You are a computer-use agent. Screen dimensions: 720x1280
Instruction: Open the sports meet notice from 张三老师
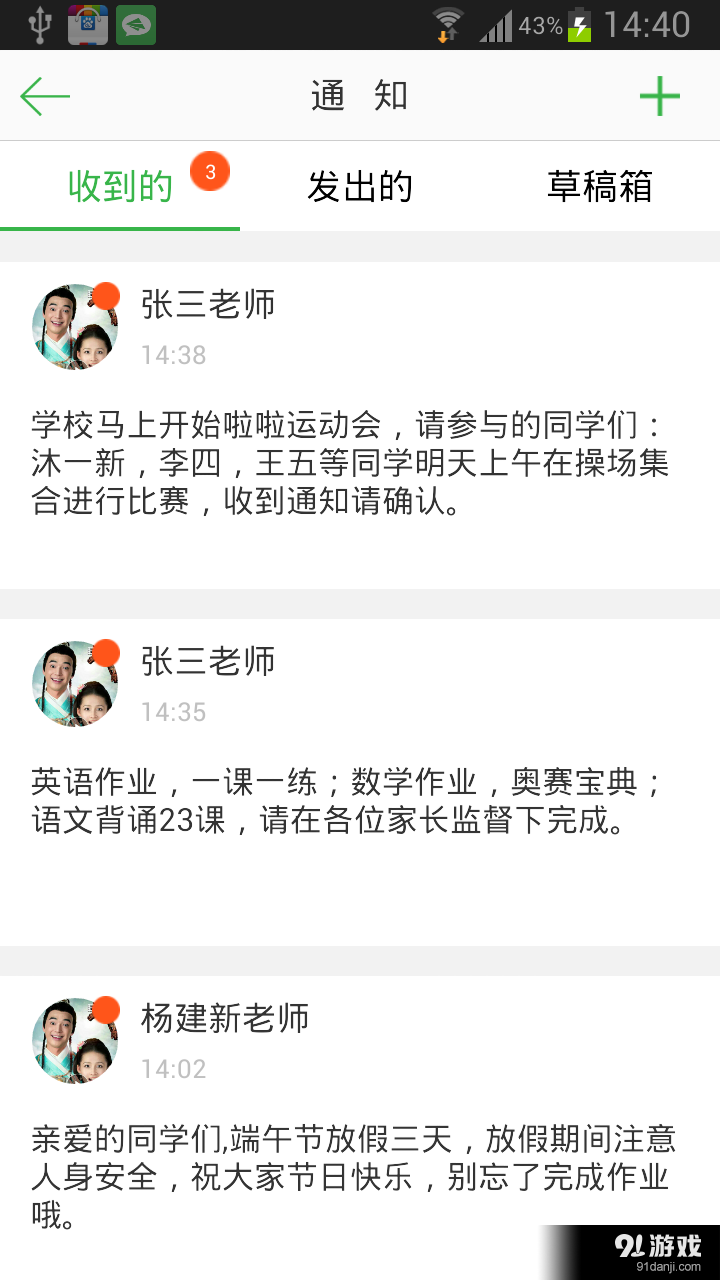tap(360, 465)
